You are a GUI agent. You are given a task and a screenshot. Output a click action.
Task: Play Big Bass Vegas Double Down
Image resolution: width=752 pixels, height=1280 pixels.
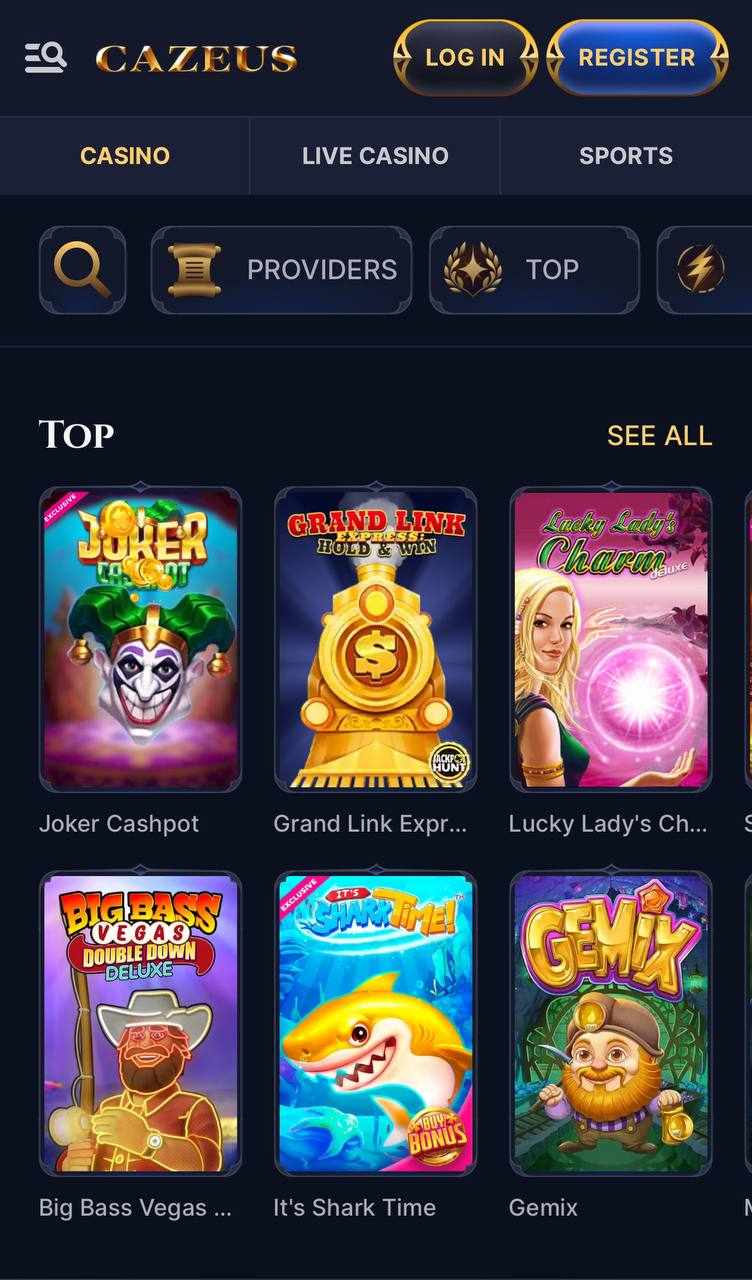click(140, 1023)
